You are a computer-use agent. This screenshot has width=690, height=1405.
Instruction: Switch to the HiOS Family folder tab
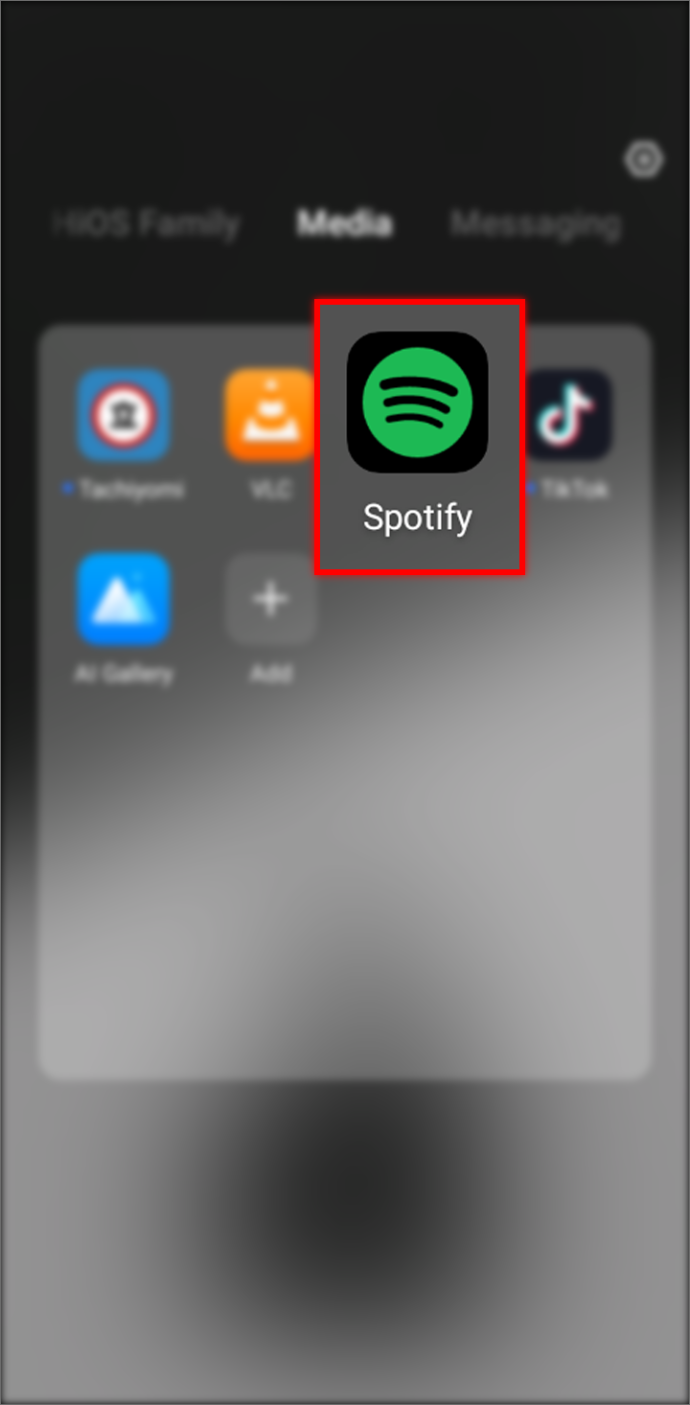pyautogui.click(x=146, y=224)
